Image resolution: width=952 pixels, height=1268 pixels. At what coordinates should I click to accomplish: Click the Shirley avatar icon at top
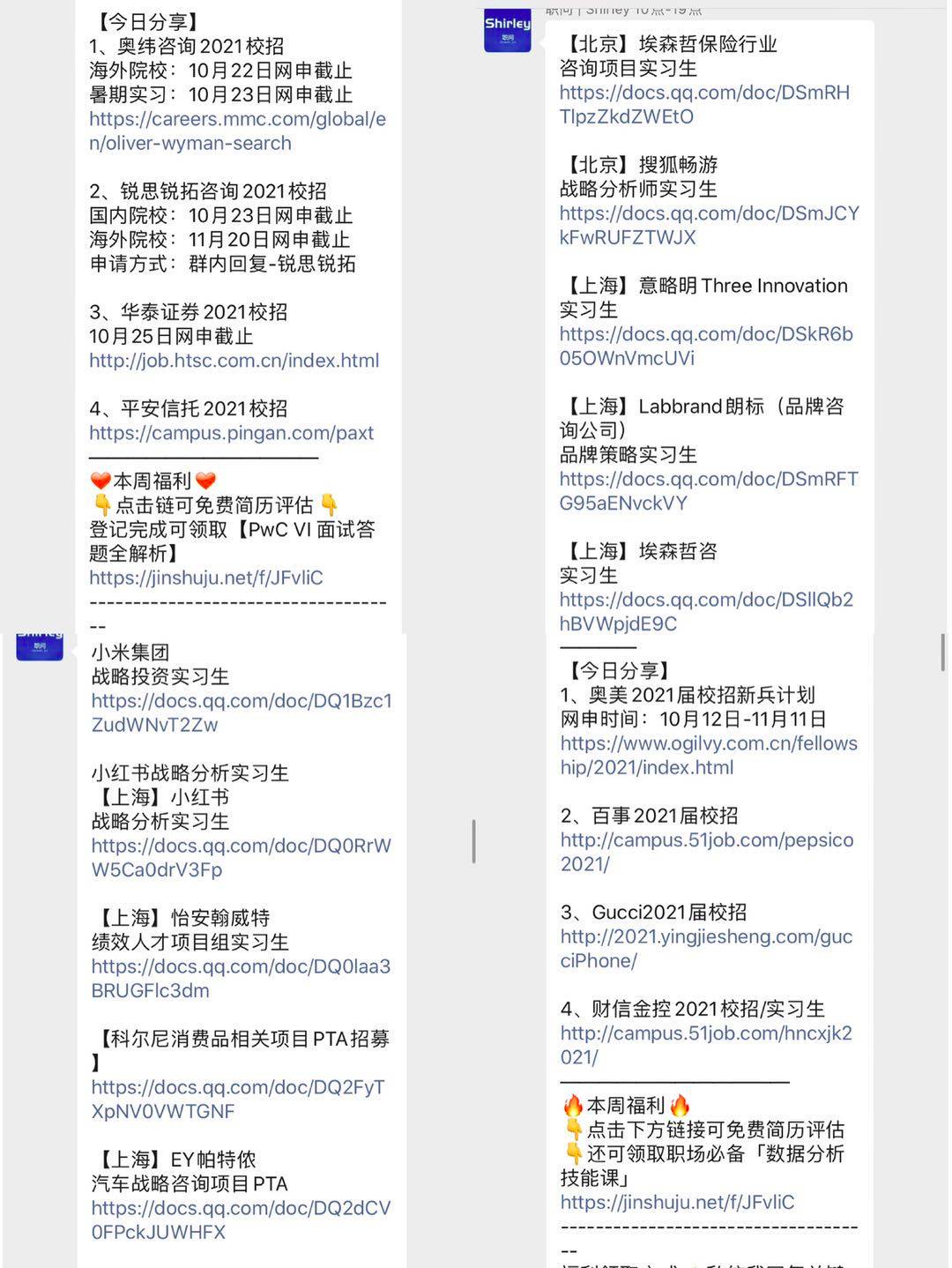coord(507,29)
